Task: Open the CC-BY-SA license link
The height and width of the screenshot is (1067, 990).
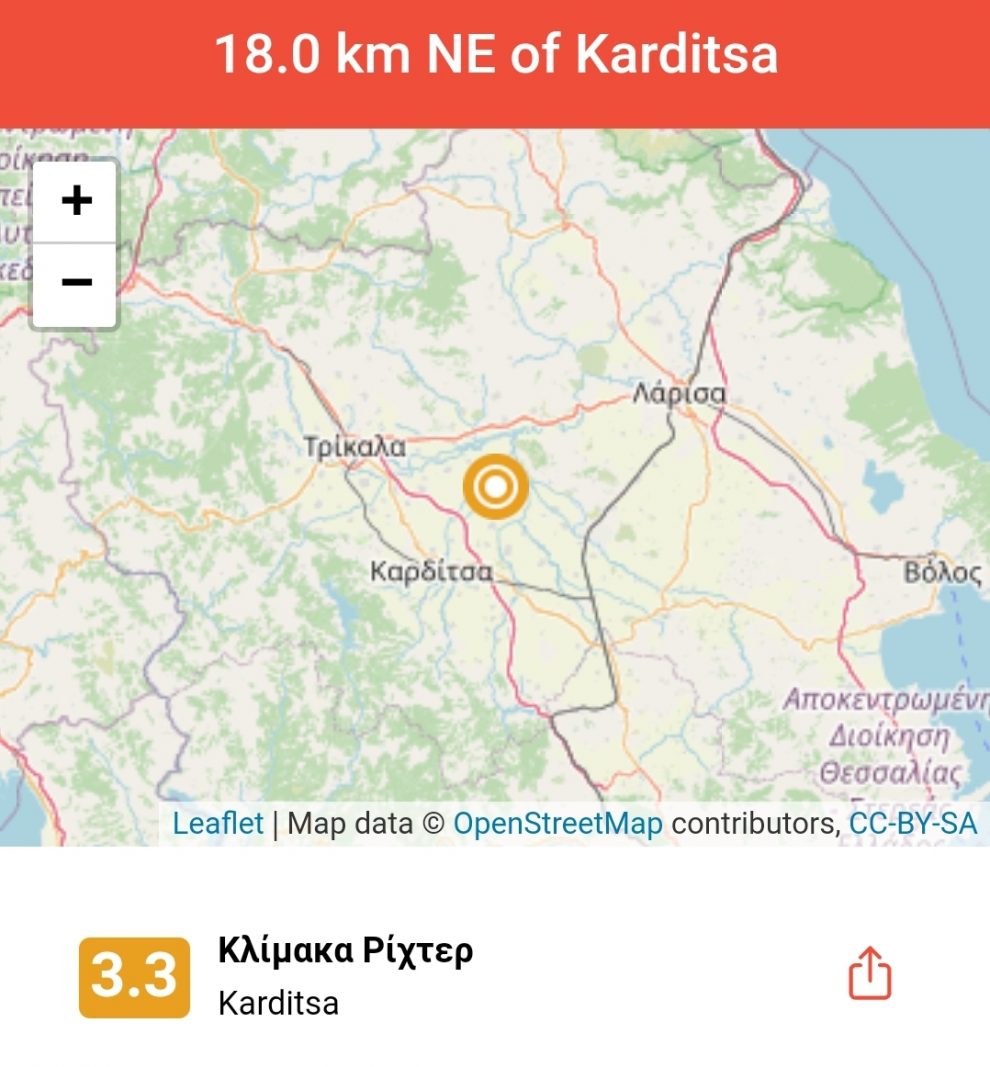Action: coord(912,824)
